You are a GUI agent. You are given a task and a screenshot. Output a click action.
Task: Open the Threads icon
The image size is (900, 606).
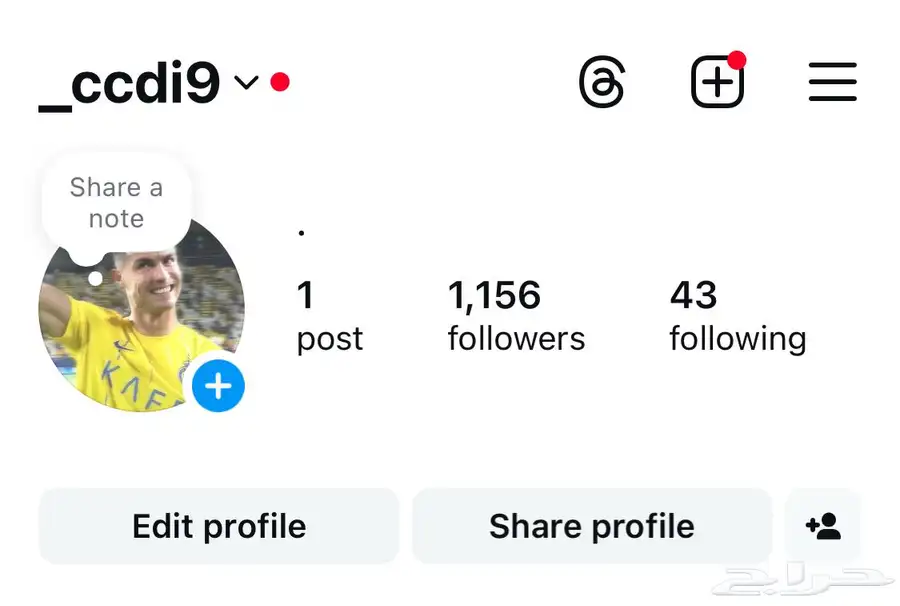602,82
